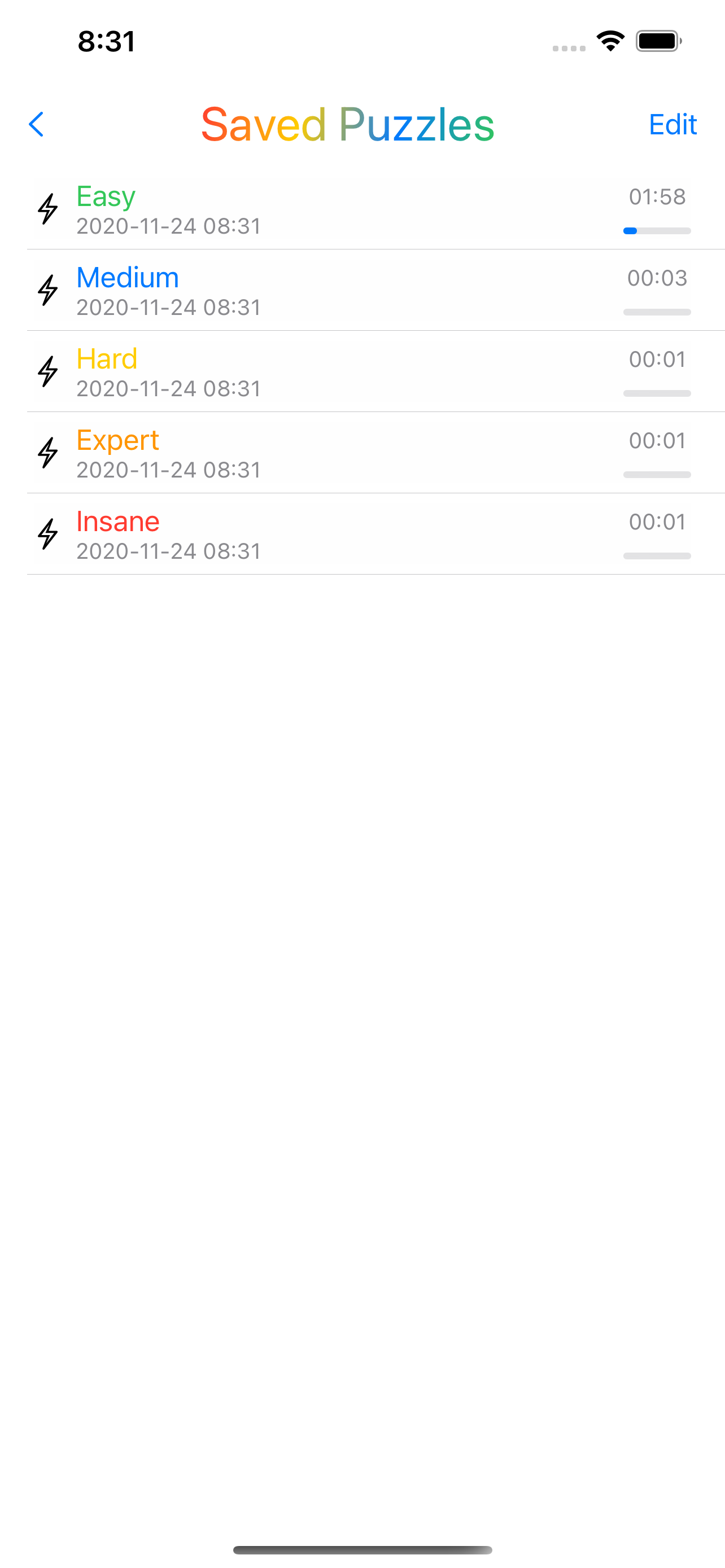Click the lightning bolt icon beside Easy
725x1568 pixels.
point(47,209)
